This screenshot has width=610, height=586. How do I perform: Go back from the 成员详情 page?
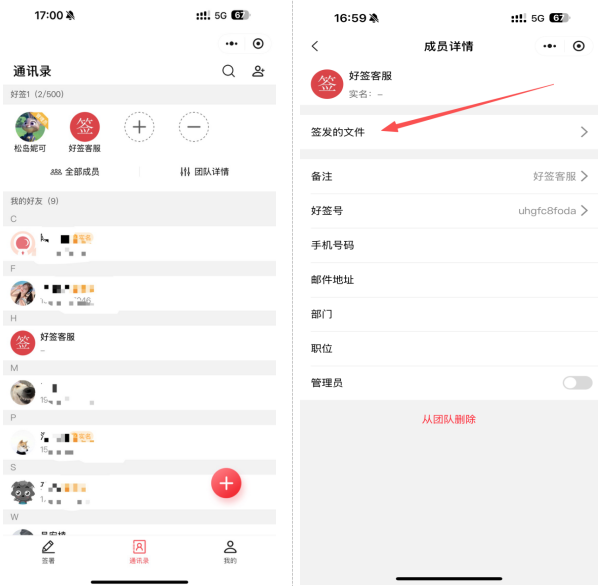[x=315, y=46]
